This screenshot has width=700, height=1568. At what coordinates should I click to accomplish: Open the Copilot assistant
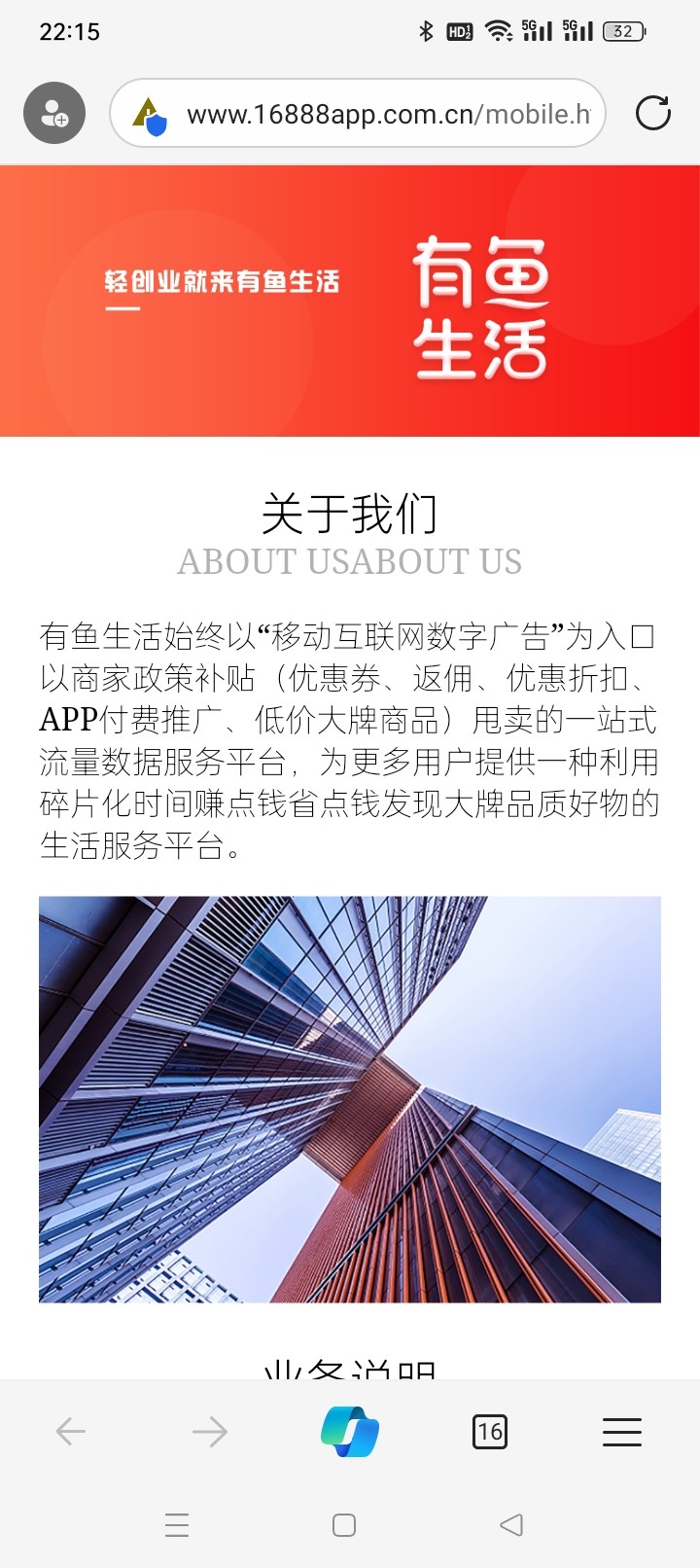(x=350, y=1431)
